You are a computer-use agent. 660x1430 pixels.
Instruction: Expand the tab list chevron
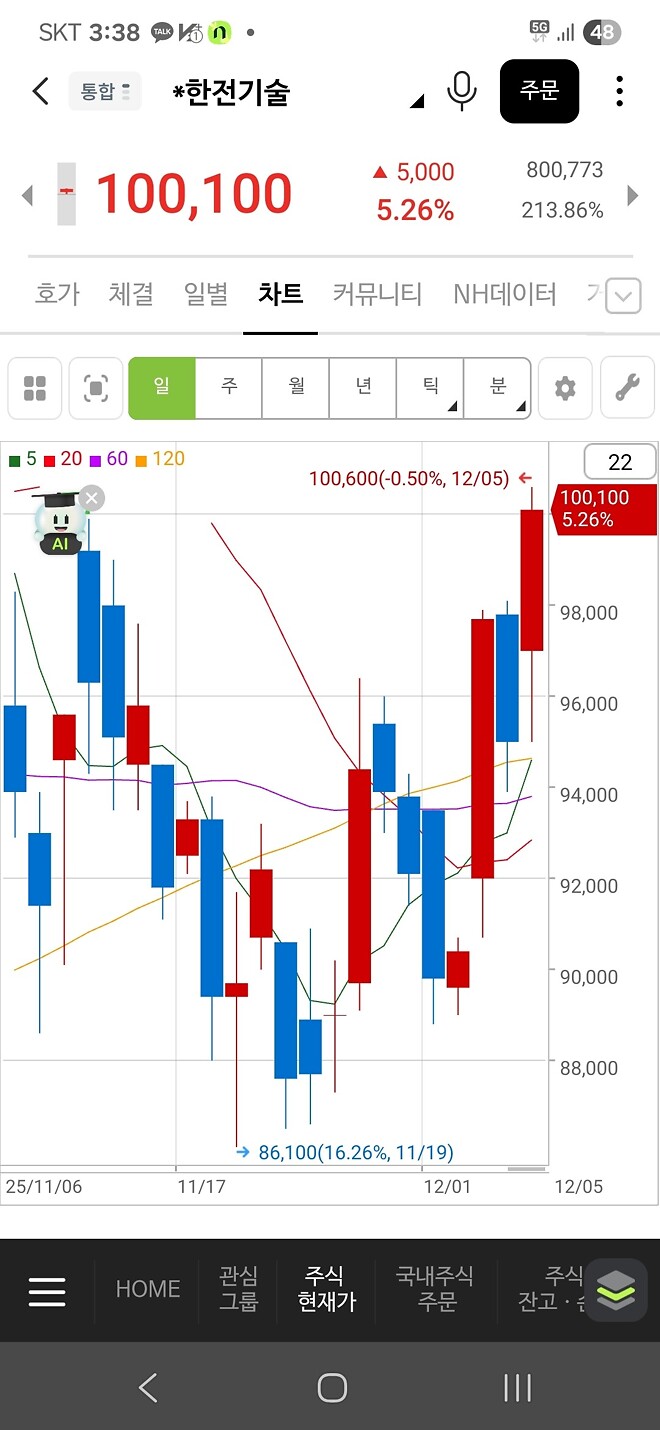pos(623,296)
